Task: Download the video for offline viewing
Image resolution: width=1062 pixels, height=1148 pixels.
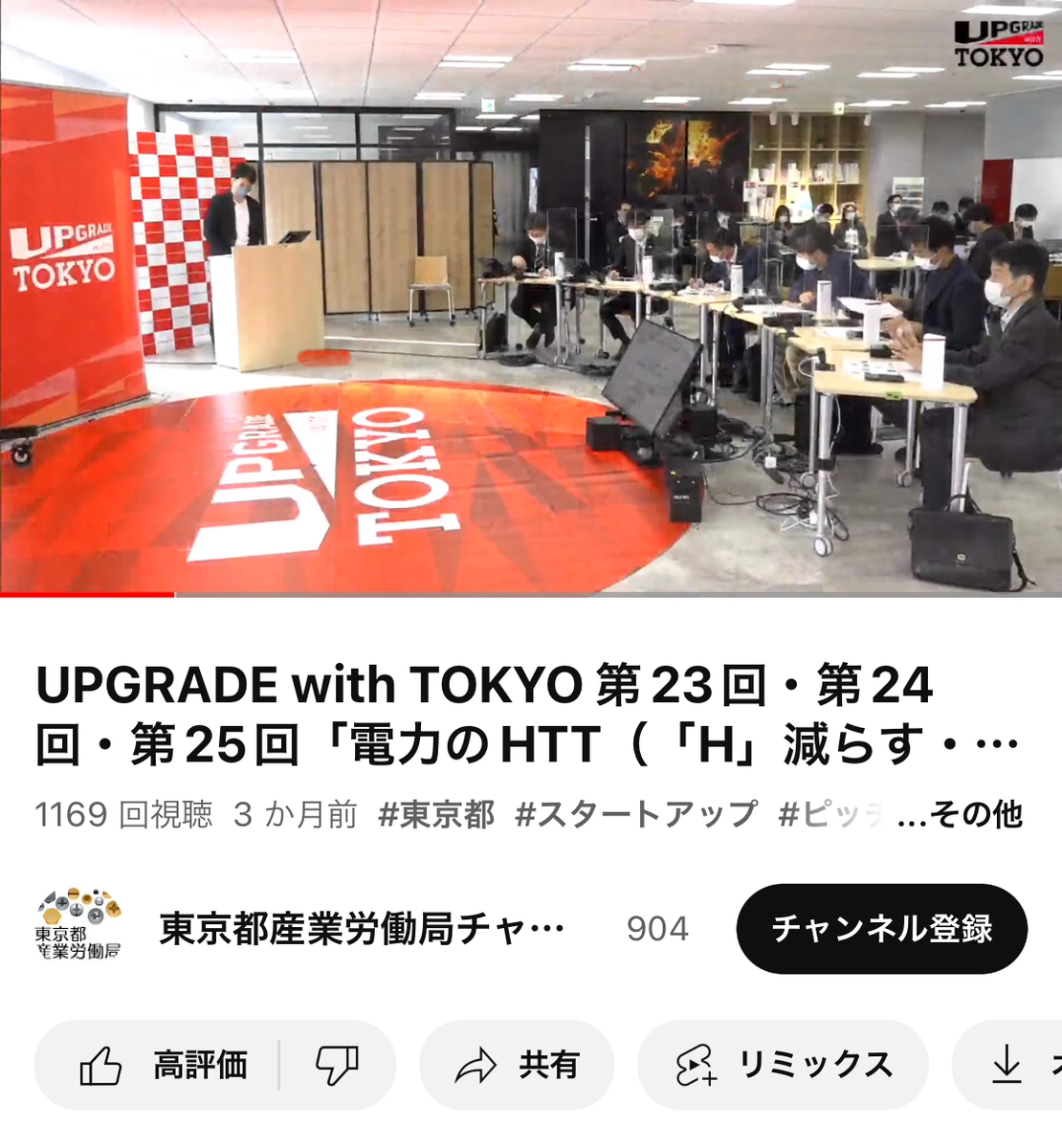Action: (x=1007, y=1065)
